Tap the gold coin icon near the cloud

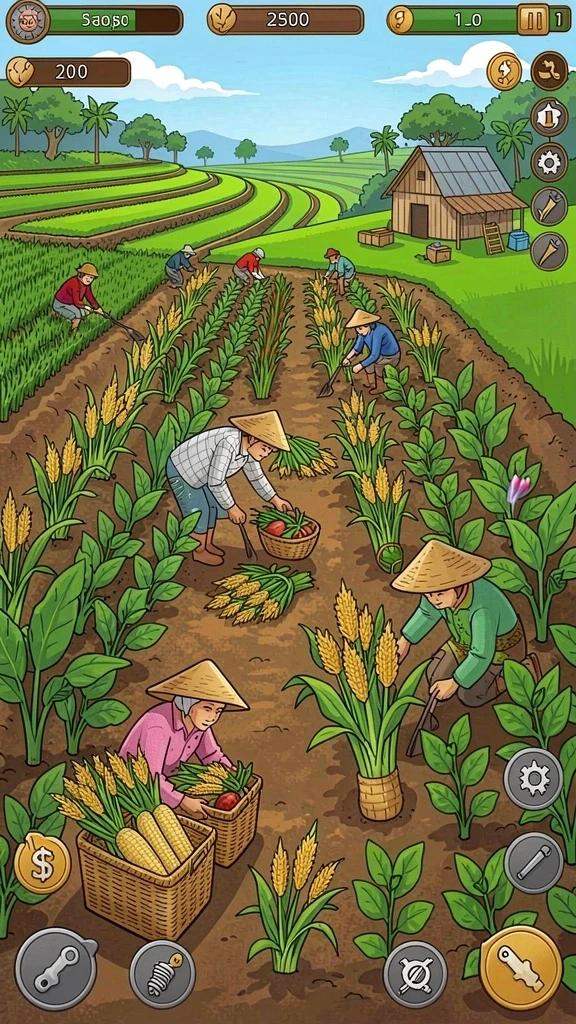pyautogui.click(x=504, y=71)
